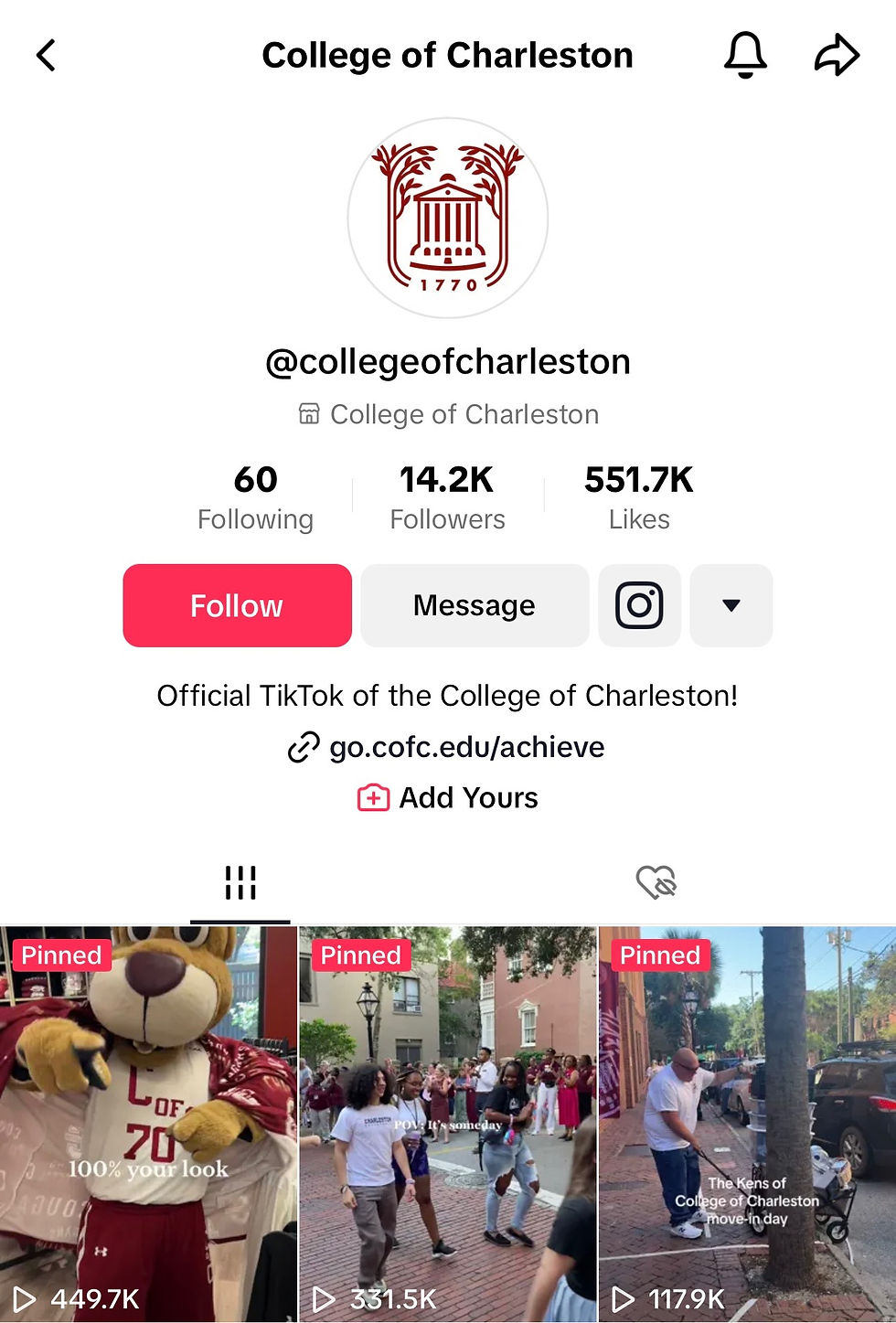Image resolution: width=896 pixels, height=1323 pixels.
Task: Follow College of Charleston
Action: coord(237,605)
